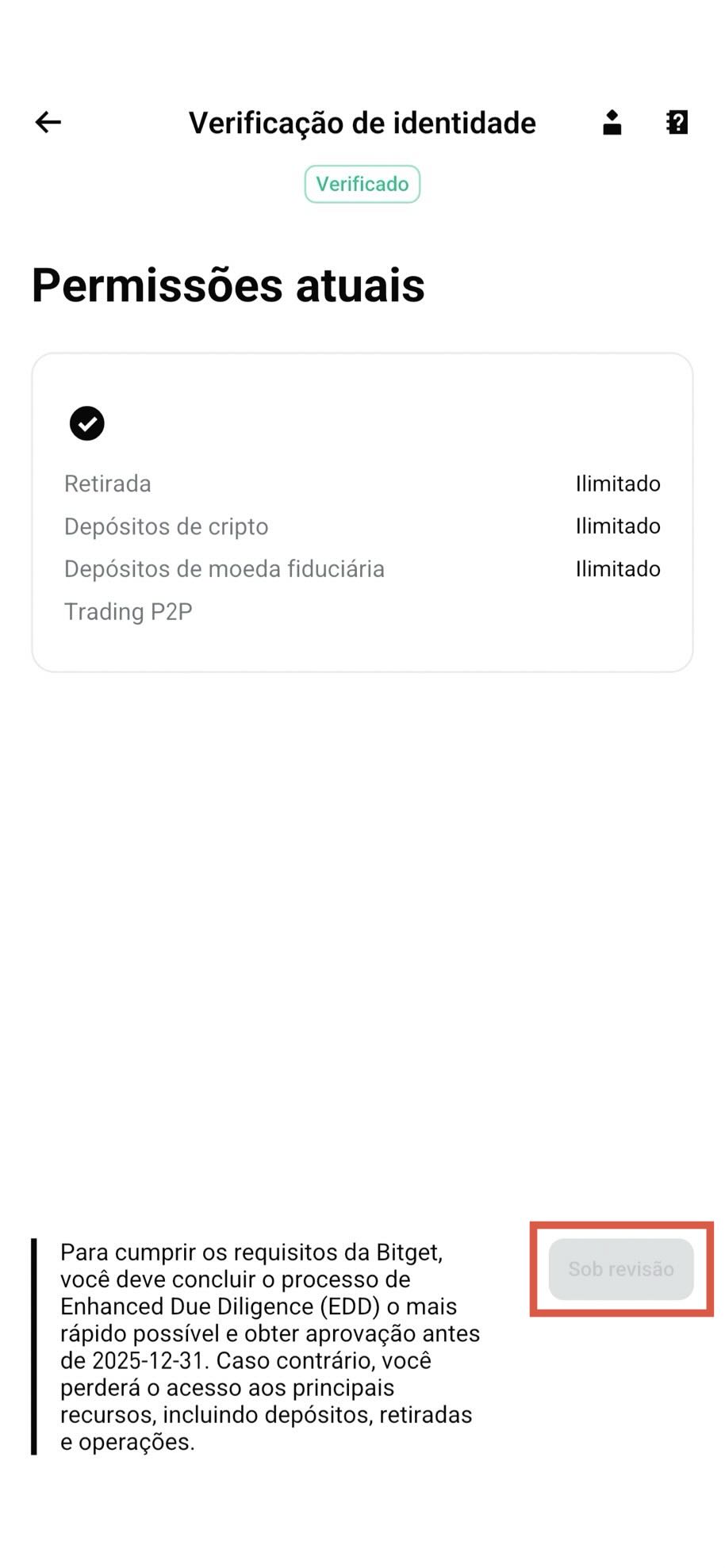This screenshot has height=1568, width=725.
Task: Open the help guide with question mark icon
Action: (x=677, y=122)
